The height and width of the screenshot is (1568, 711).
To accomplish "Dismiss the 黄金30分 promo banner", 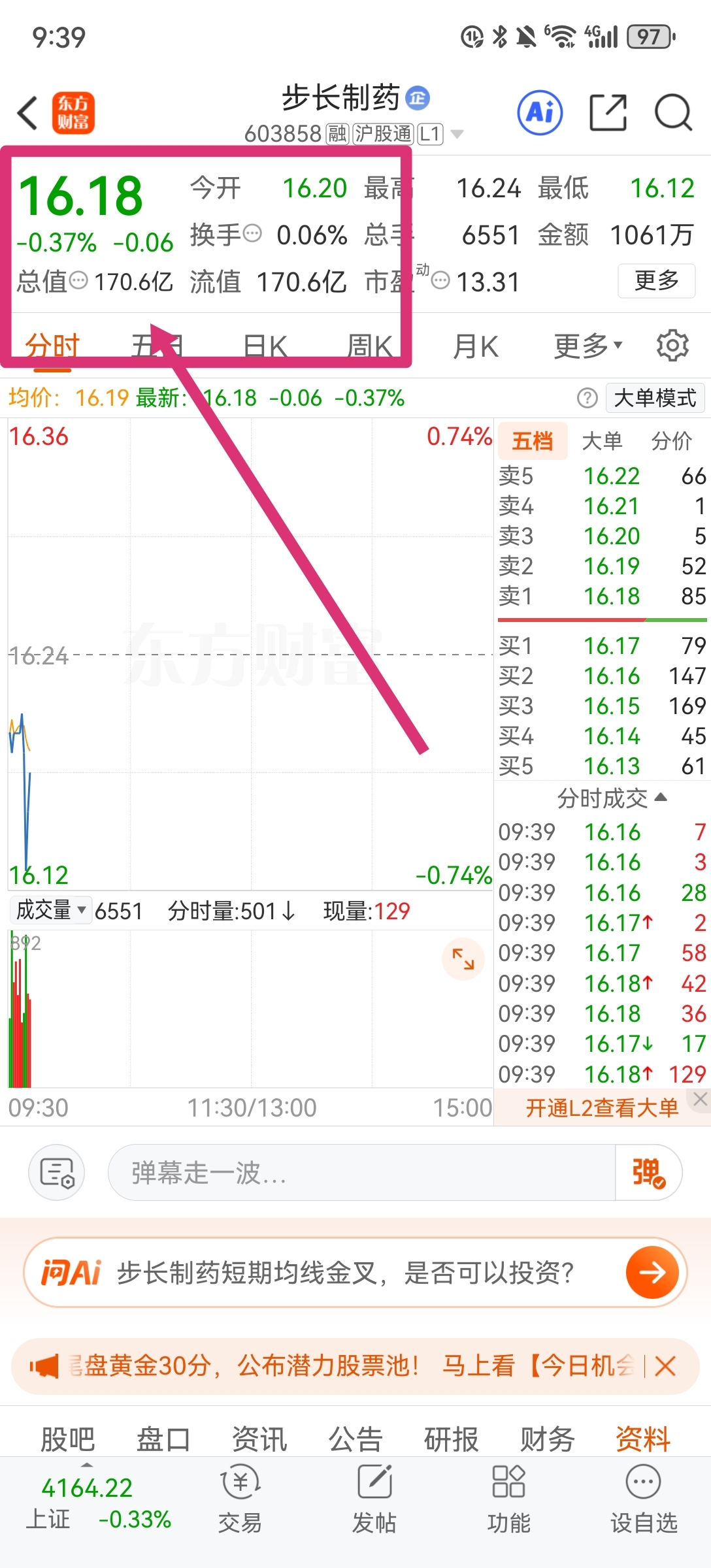I will [665, 1365].
